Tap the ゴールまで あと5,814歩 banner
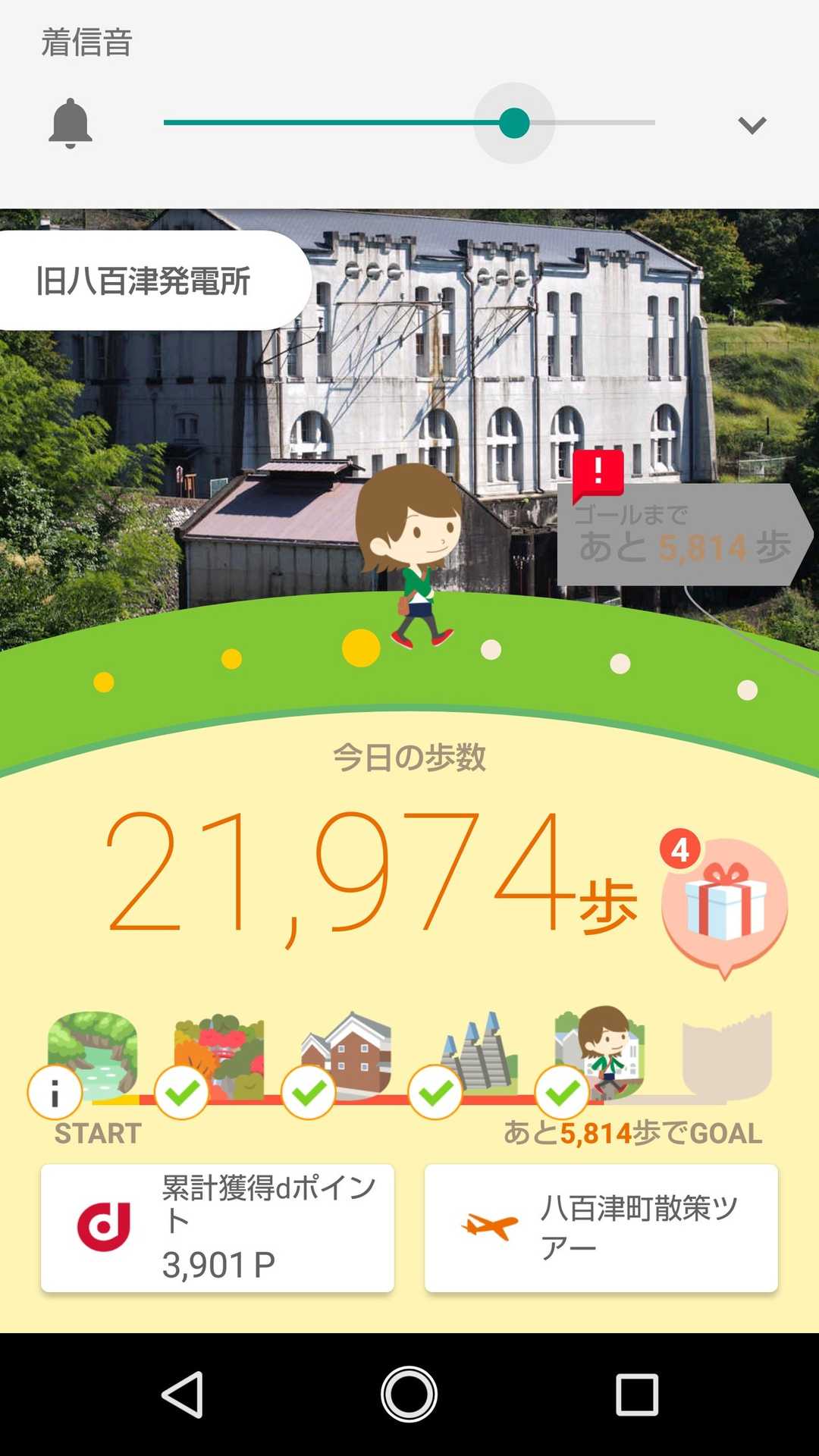 pyautogui.click(x=681, y=535)
